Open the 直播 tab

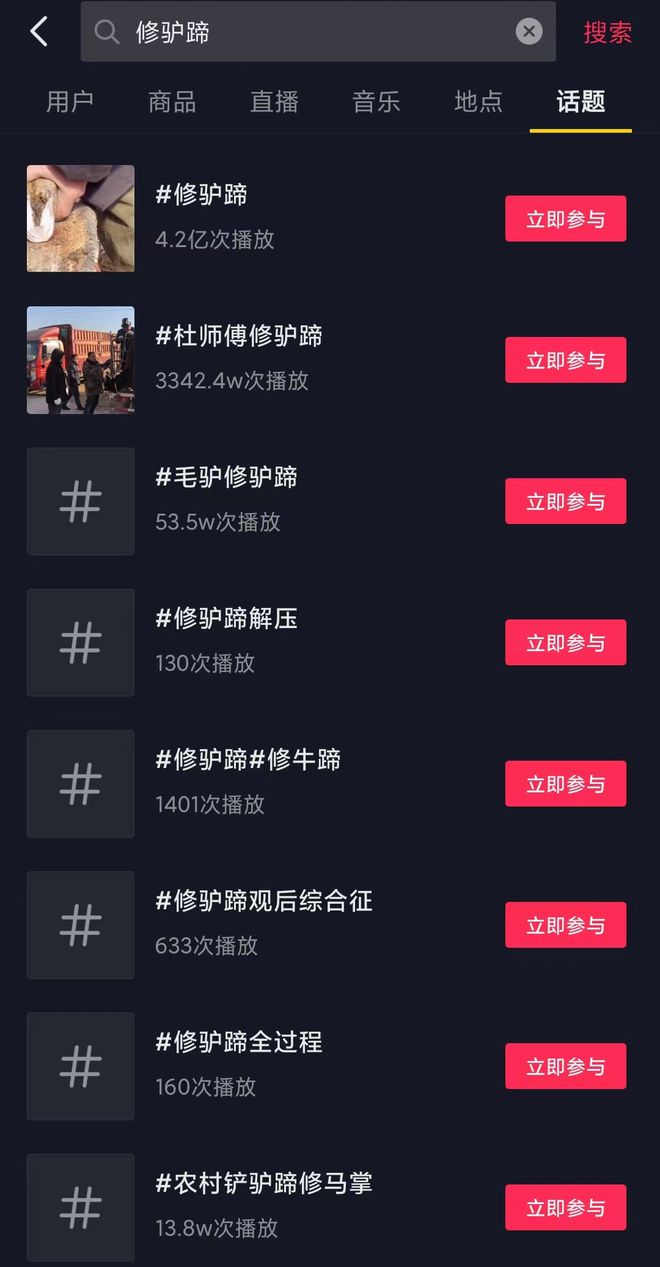(274, 101)
